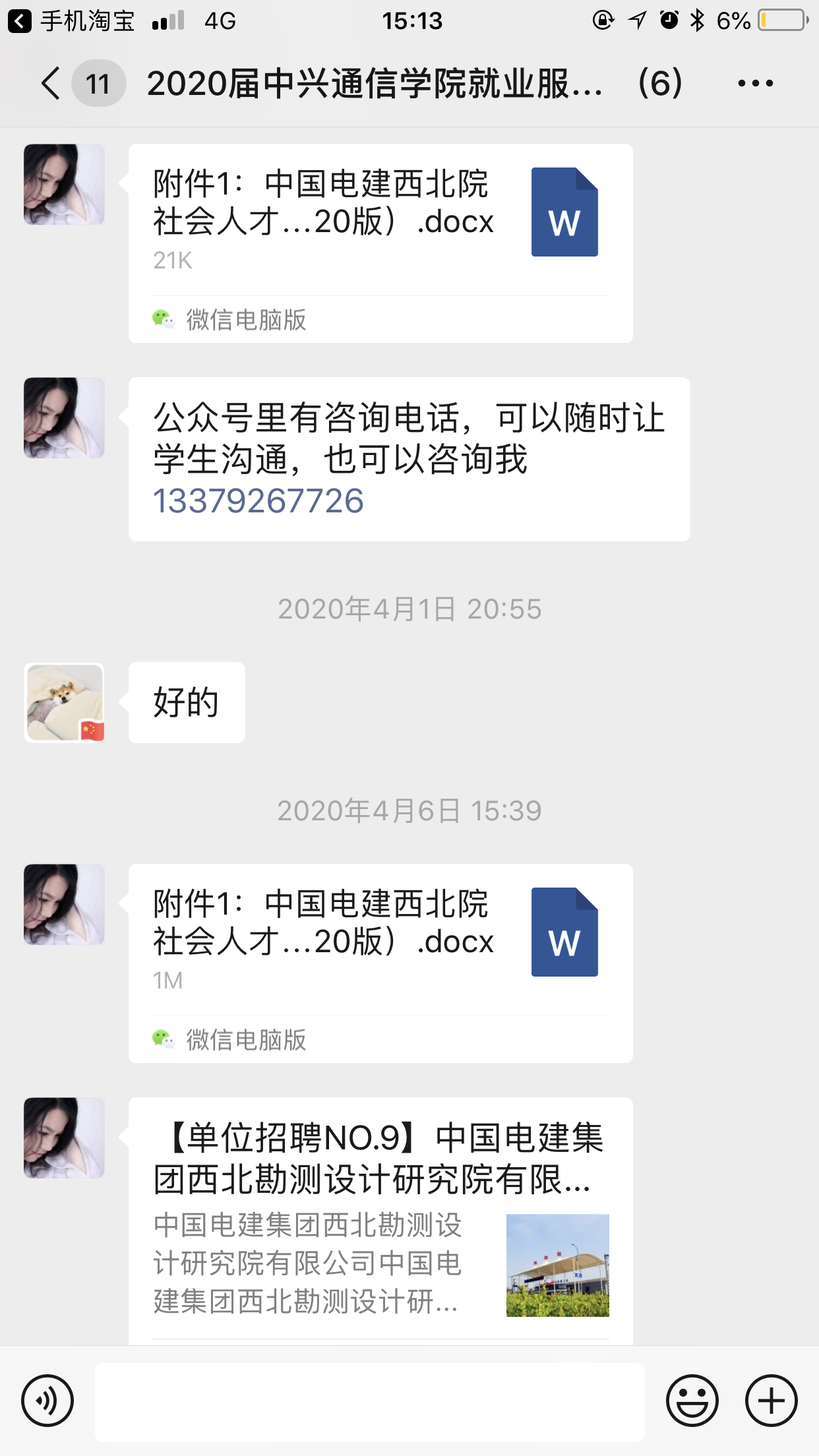Screen dimensions: 819x1456
Task: Focus the message text field
Action: (369, 1402)
